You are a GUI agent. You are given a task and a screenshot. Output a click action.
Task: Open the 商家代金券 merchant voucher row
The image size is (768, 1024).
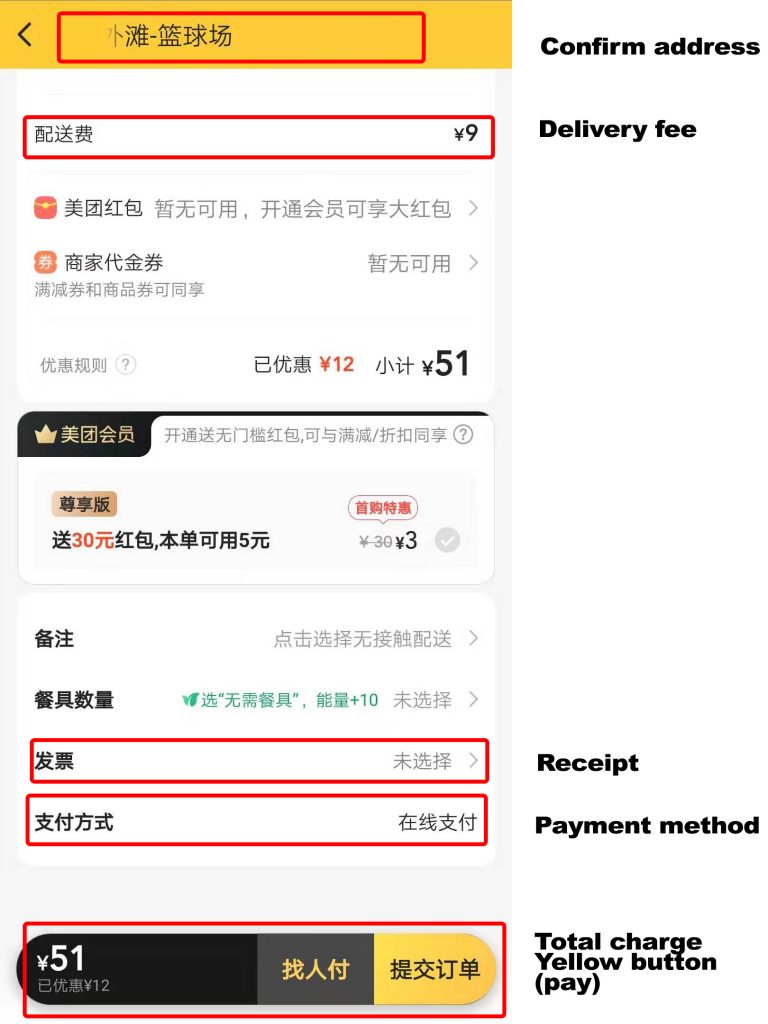[x=256, y=264]
